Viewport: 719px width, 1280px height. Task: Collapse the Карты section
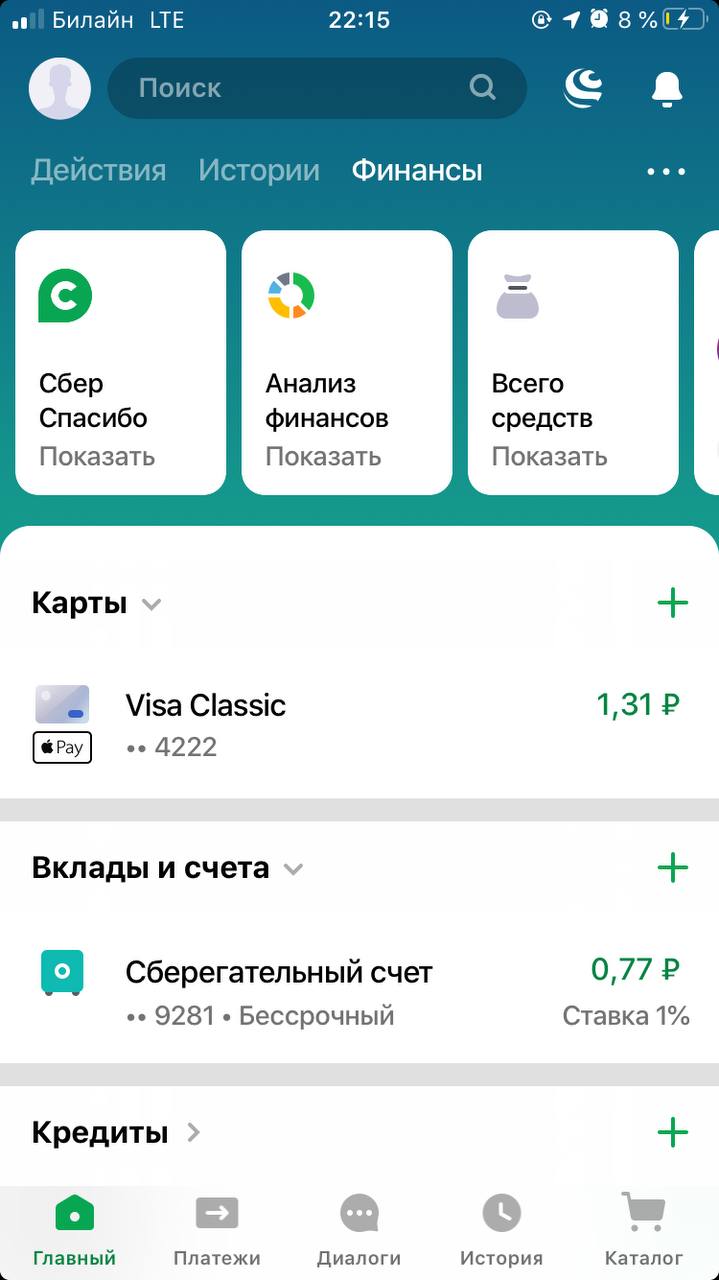(x=97, y=603)
